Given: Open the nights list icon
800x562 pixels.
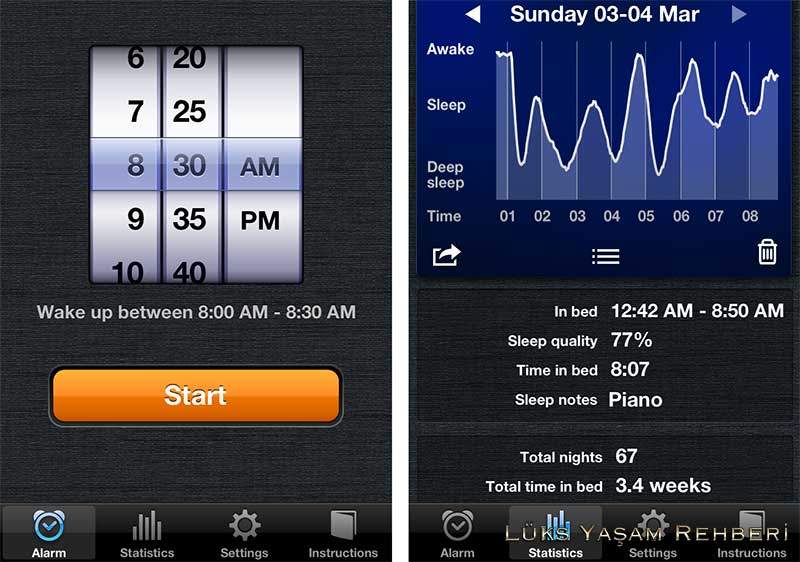Looking at the screenshot, I should pos(605,256).
